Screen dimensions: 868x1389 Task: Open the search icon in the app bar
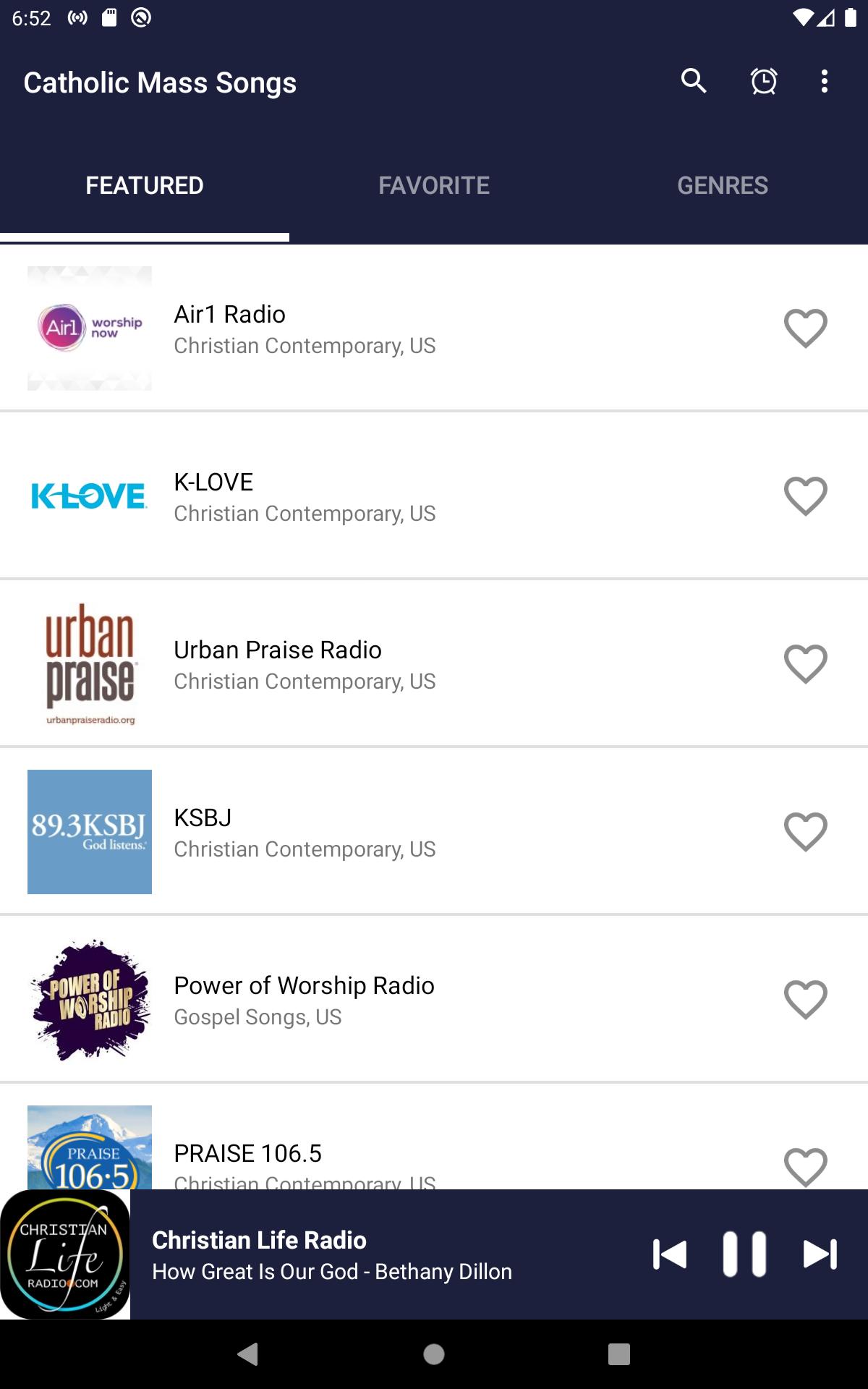coord(694,81)
